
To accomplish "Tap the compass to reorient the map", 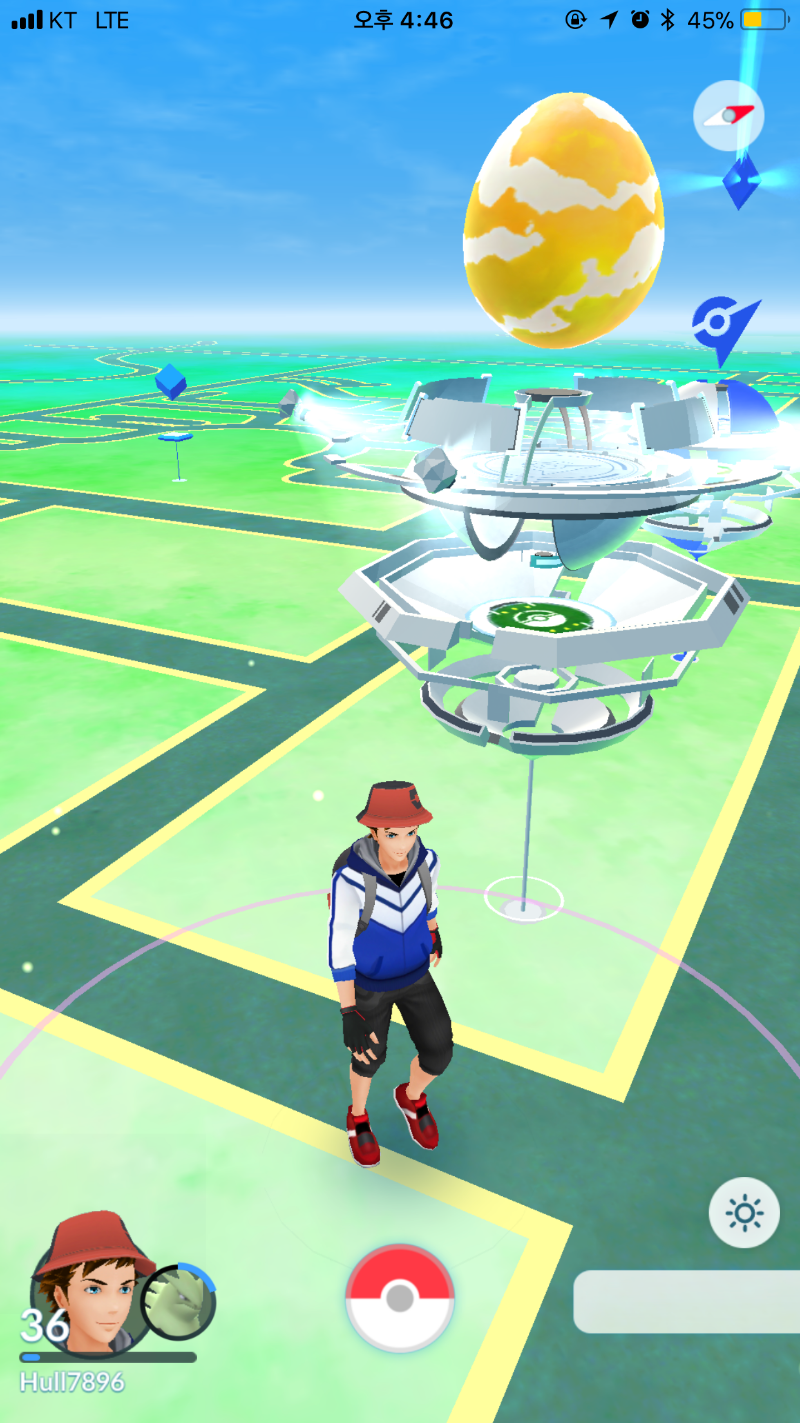I will pyautogui.click(x=728, y=116).
